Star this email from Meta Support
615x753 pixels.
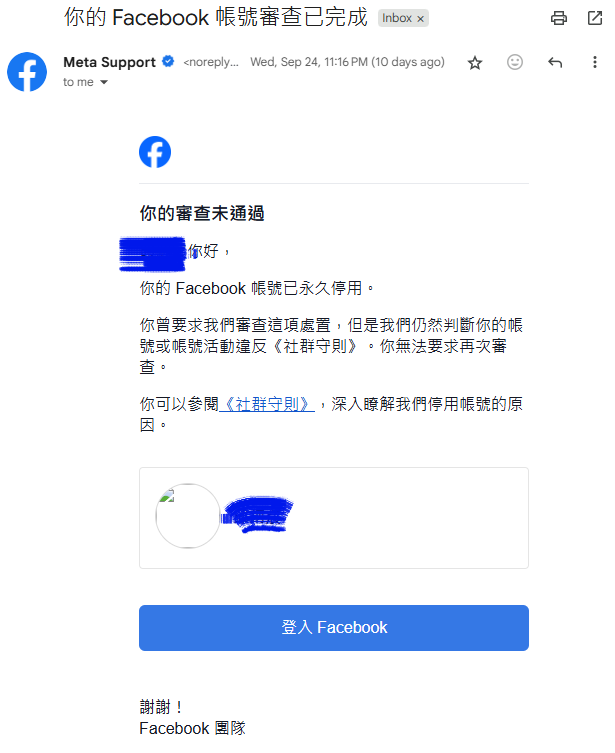pyautogui.click(x=475, y=63)
